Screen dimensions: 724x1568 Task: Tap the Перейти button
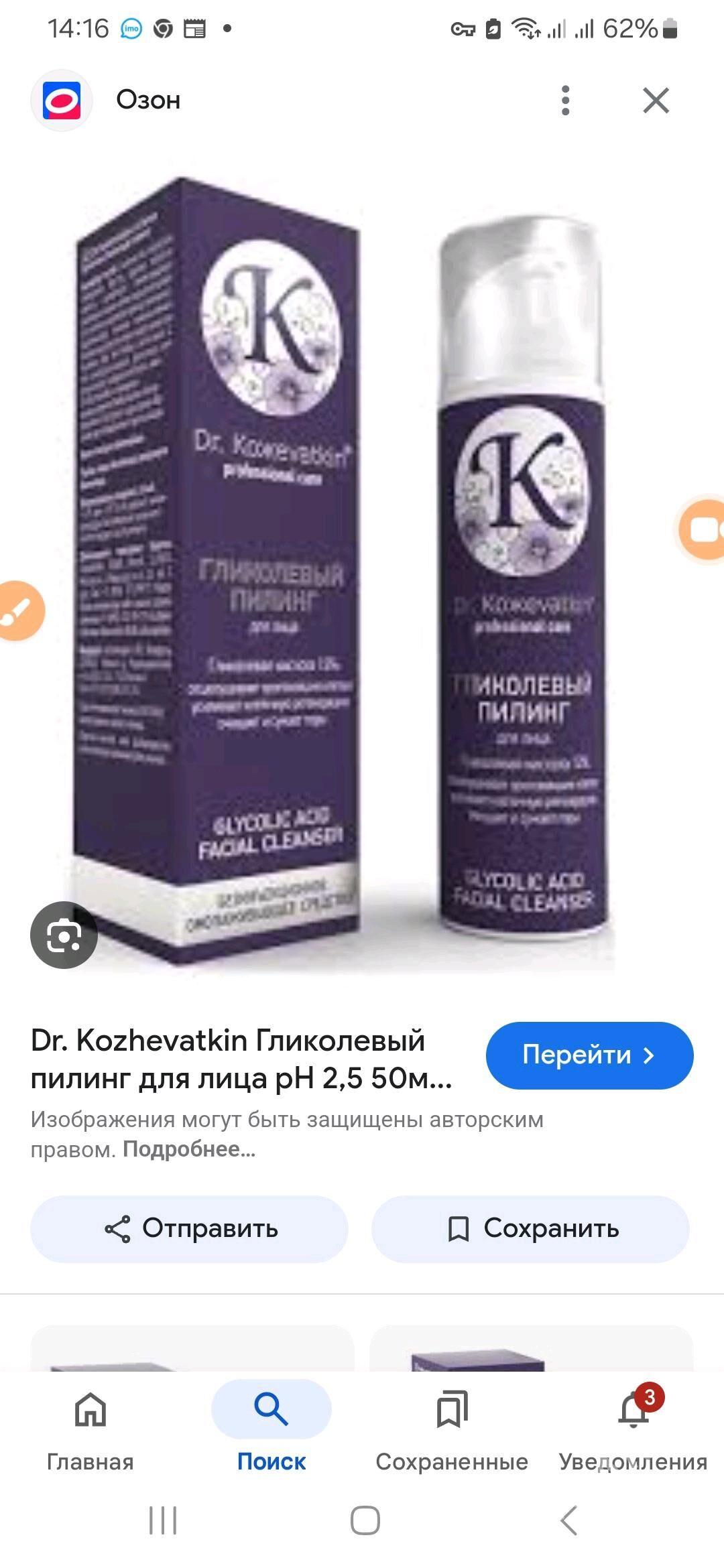coord(589,1055)
